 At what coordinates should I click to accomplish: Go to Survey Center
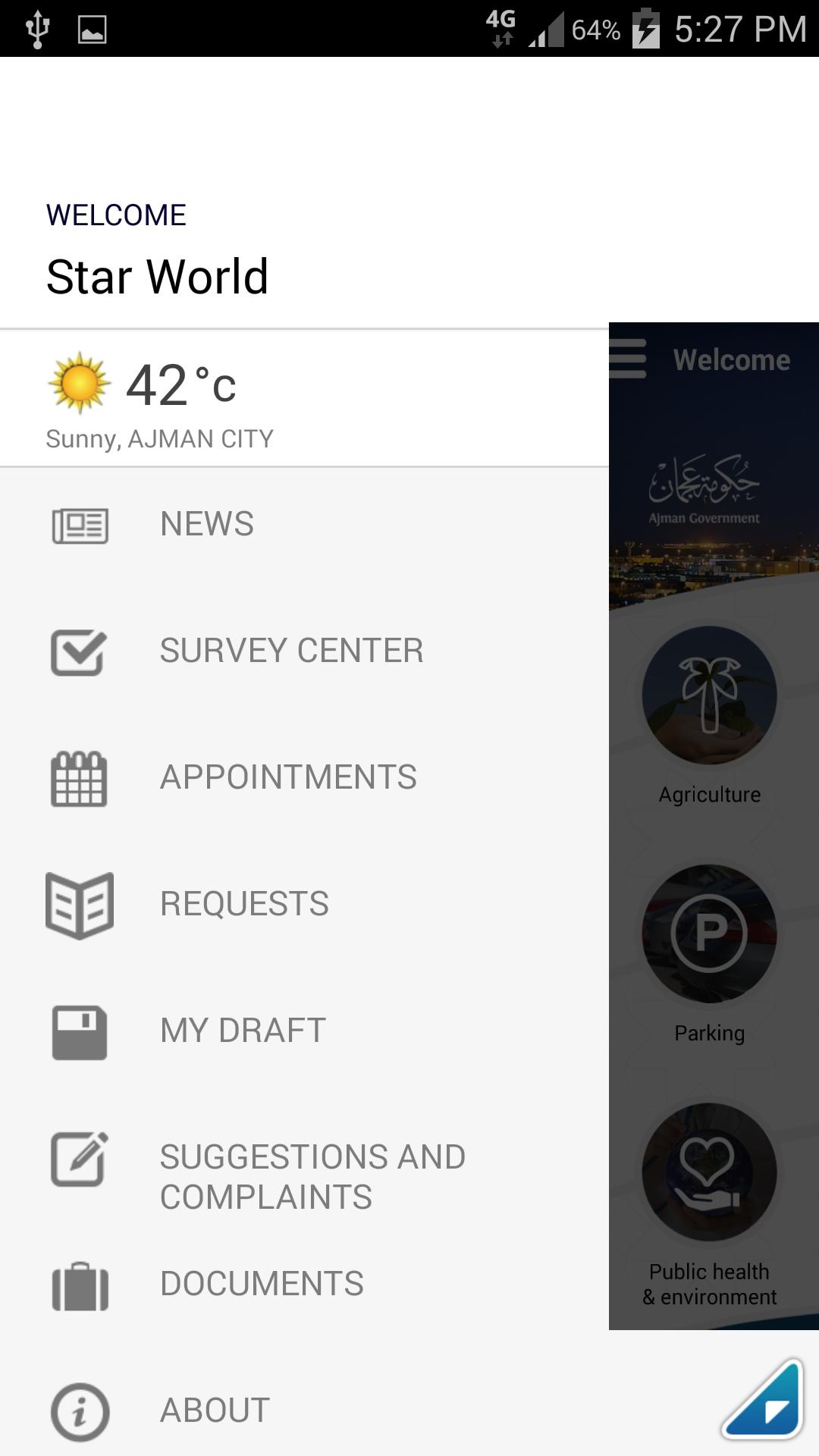[x=291, y=651]
